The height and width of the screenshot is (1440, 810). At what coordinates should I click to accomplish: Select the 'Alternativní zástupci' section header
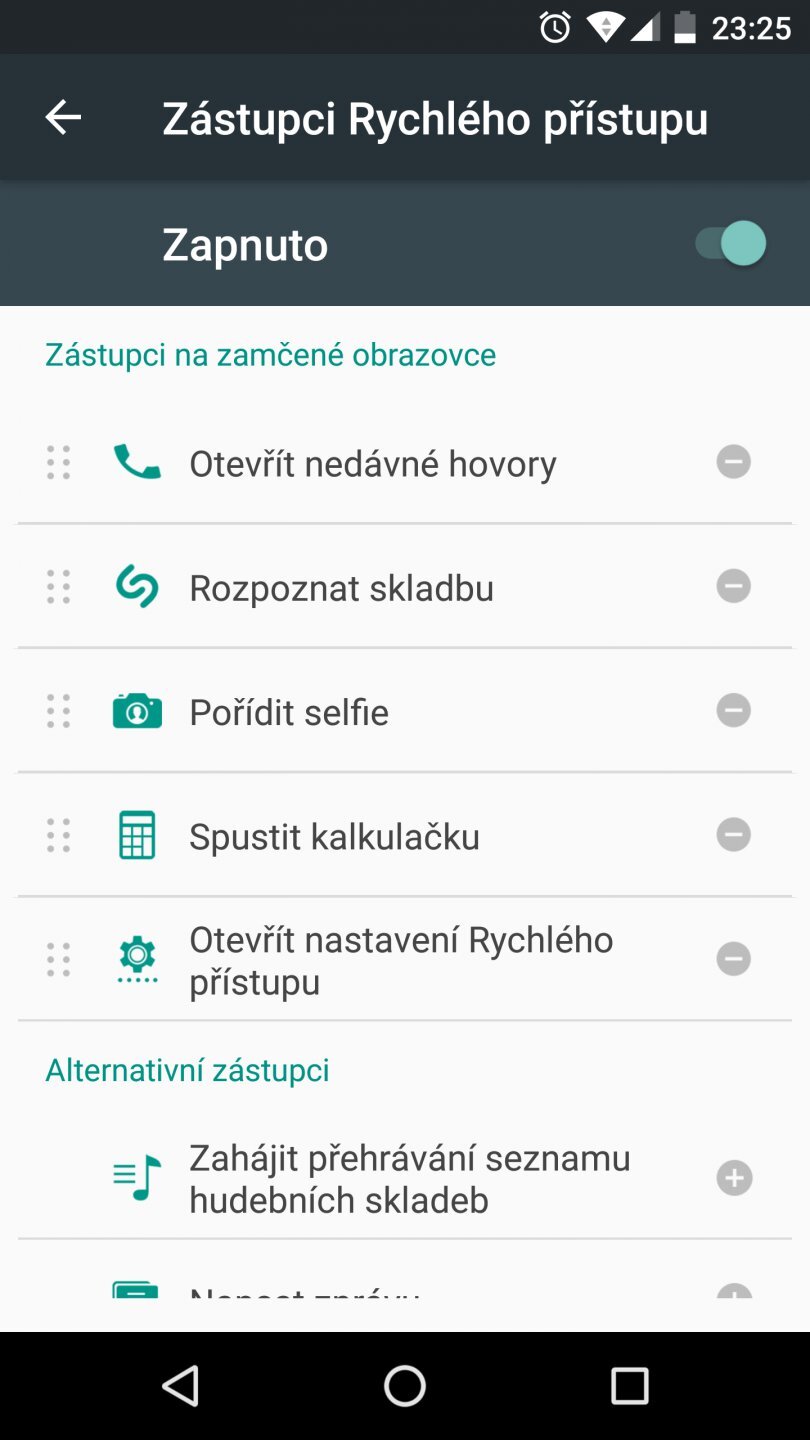(185, 1069)
